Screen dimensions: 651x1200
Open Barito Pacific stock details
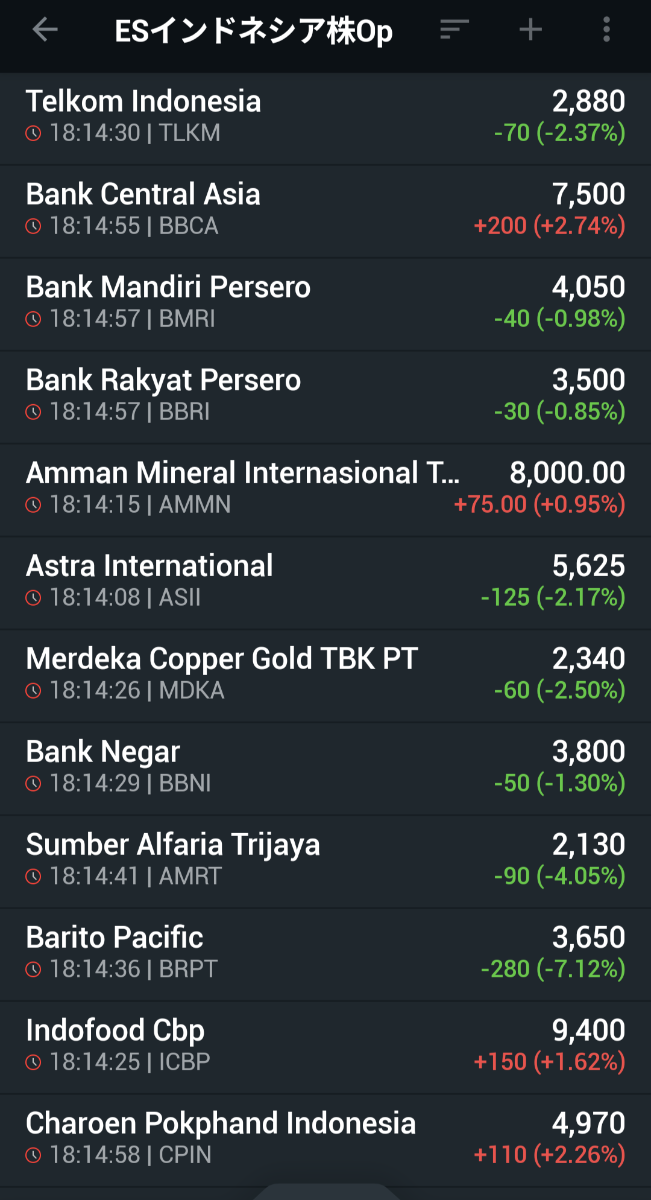click(325, 954)
